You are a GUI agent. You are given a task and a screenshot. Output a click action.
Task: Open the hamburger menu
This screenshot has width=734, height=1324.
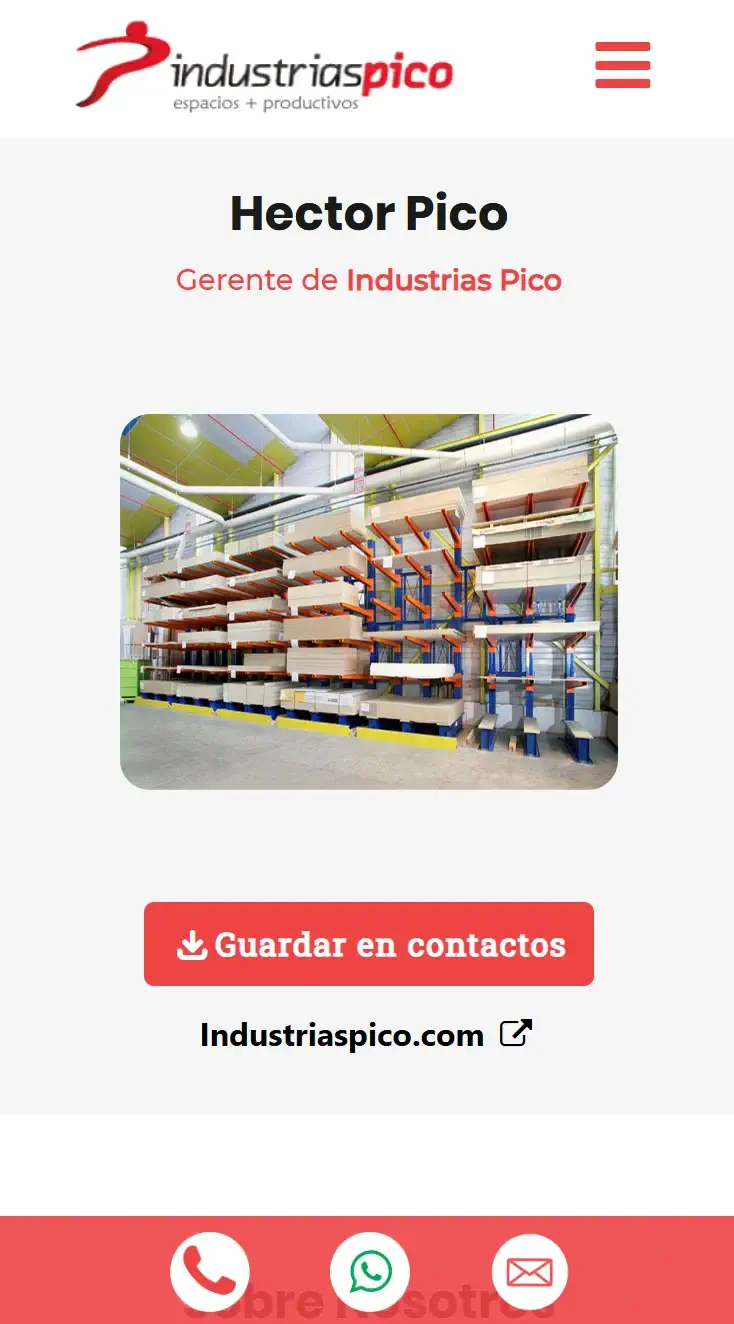[x=622, y=65]
